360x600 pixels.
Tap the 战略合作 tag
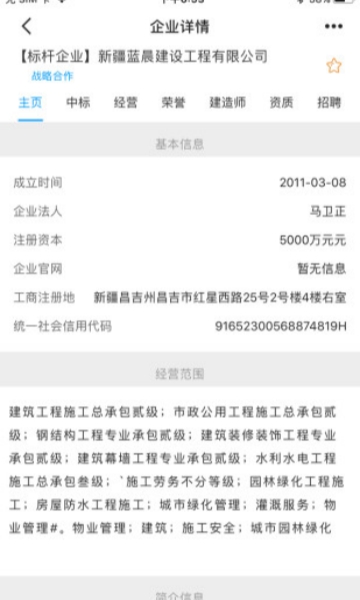(52, 76)
